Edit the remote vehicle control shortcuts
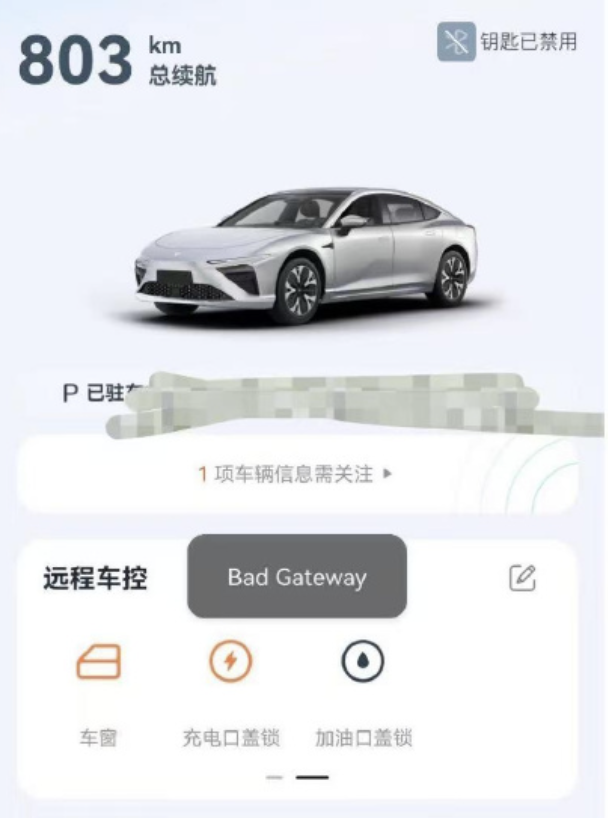 point(522,578)
